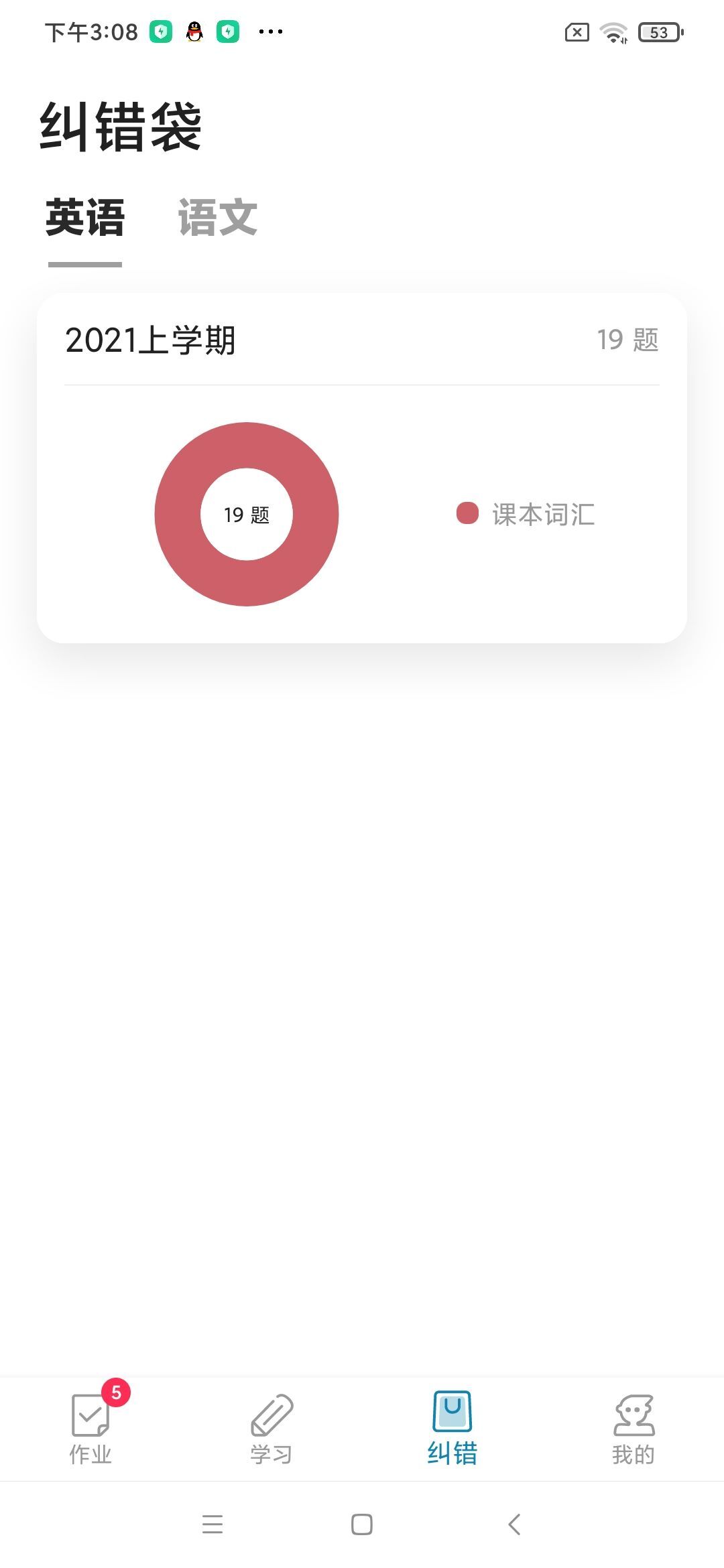Tap the green shield icon in status bar
The height and width of the screenshot is (1568, 724).
coord(160,30)
